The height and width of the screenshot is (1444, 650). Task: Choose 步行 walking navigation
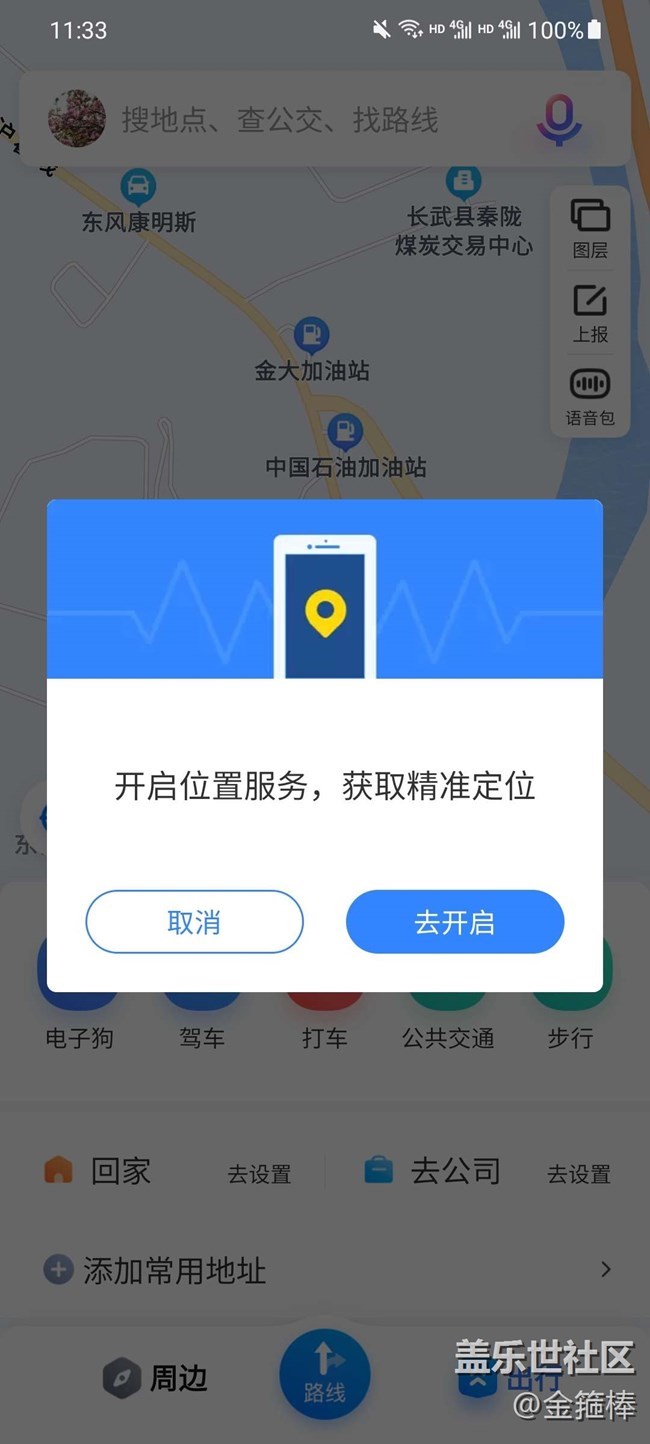coord(570,1038)
